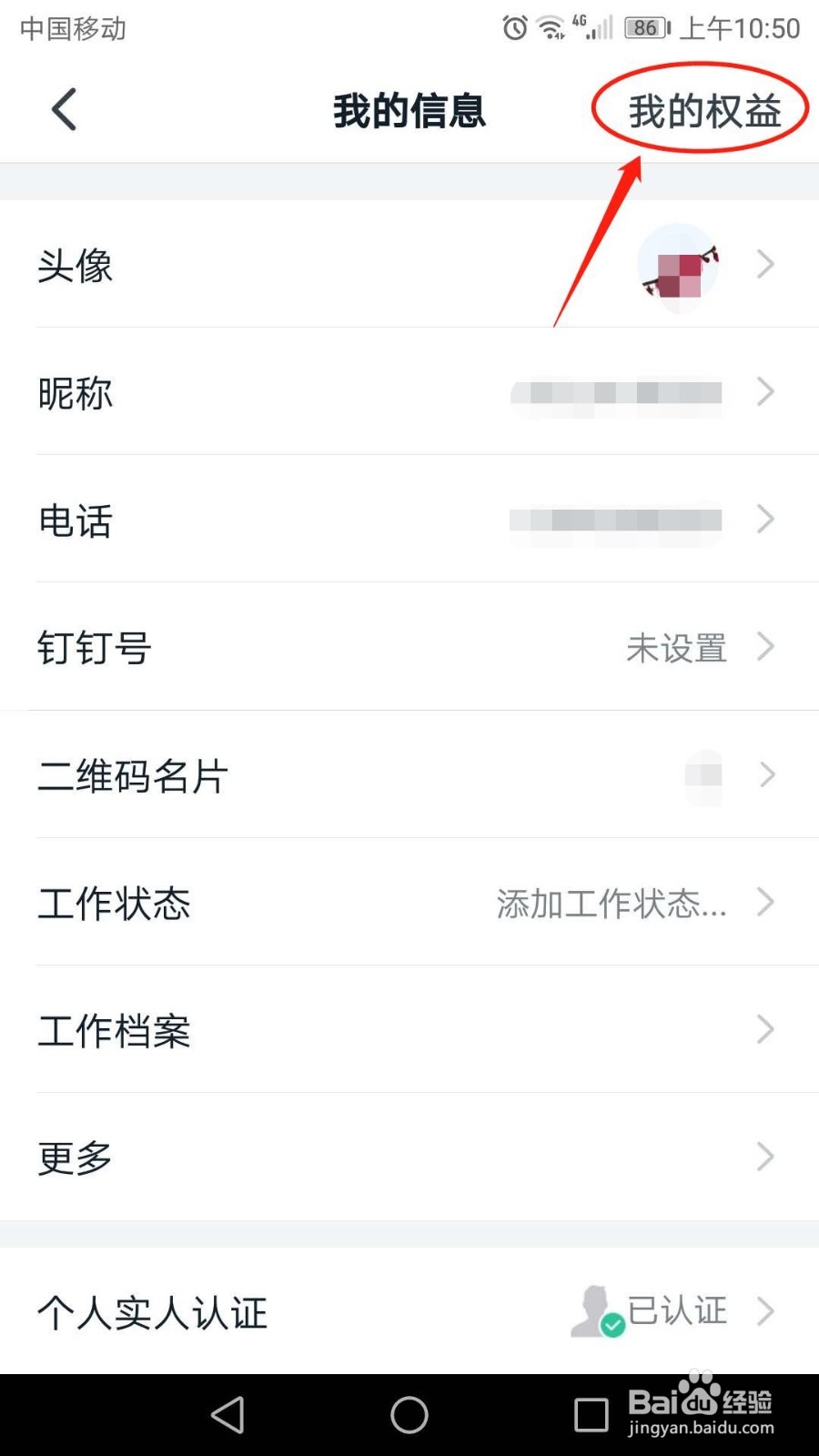Tap 未设置 to set up 钉钉号
Viewport: 819px width, 1456px height.
(676, 648)
